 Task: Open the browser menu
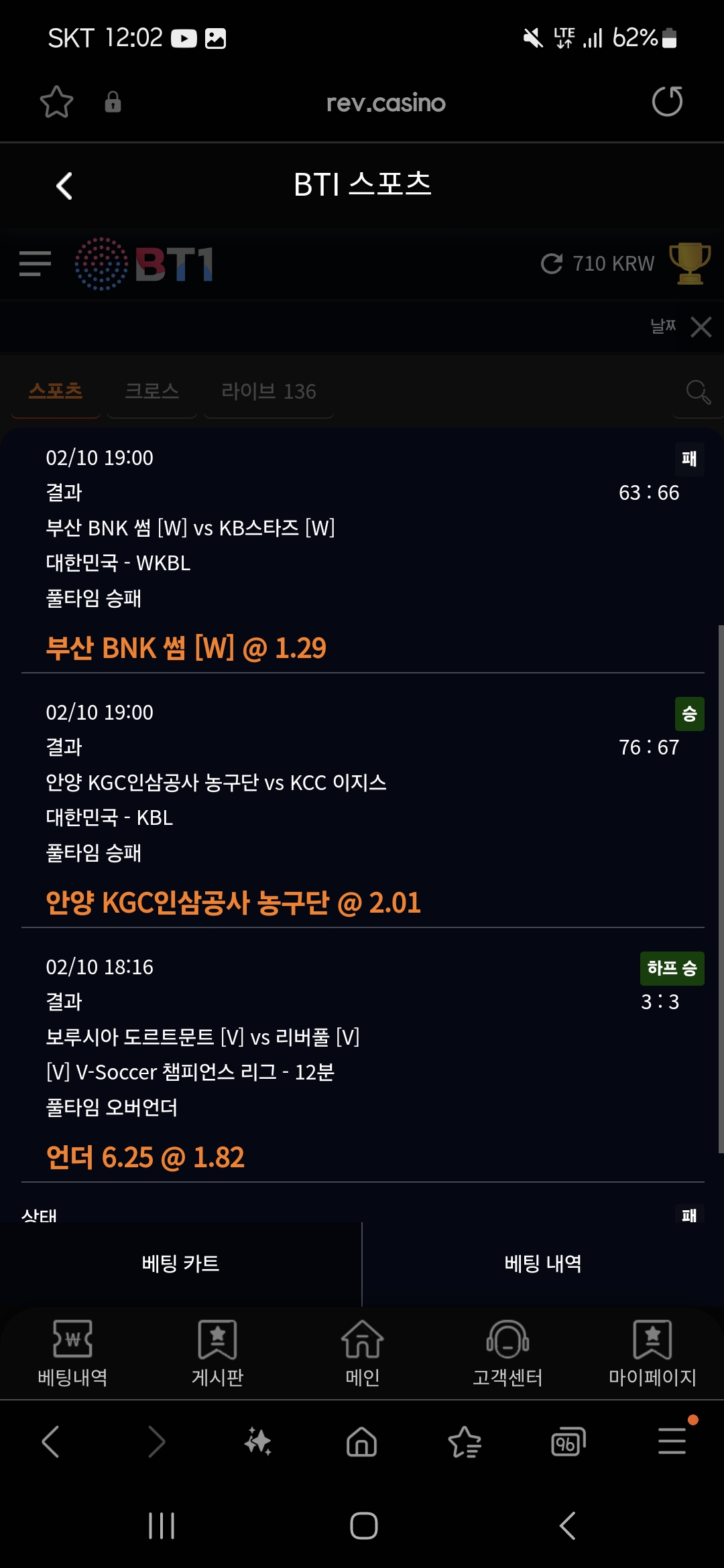point(672,1441)
